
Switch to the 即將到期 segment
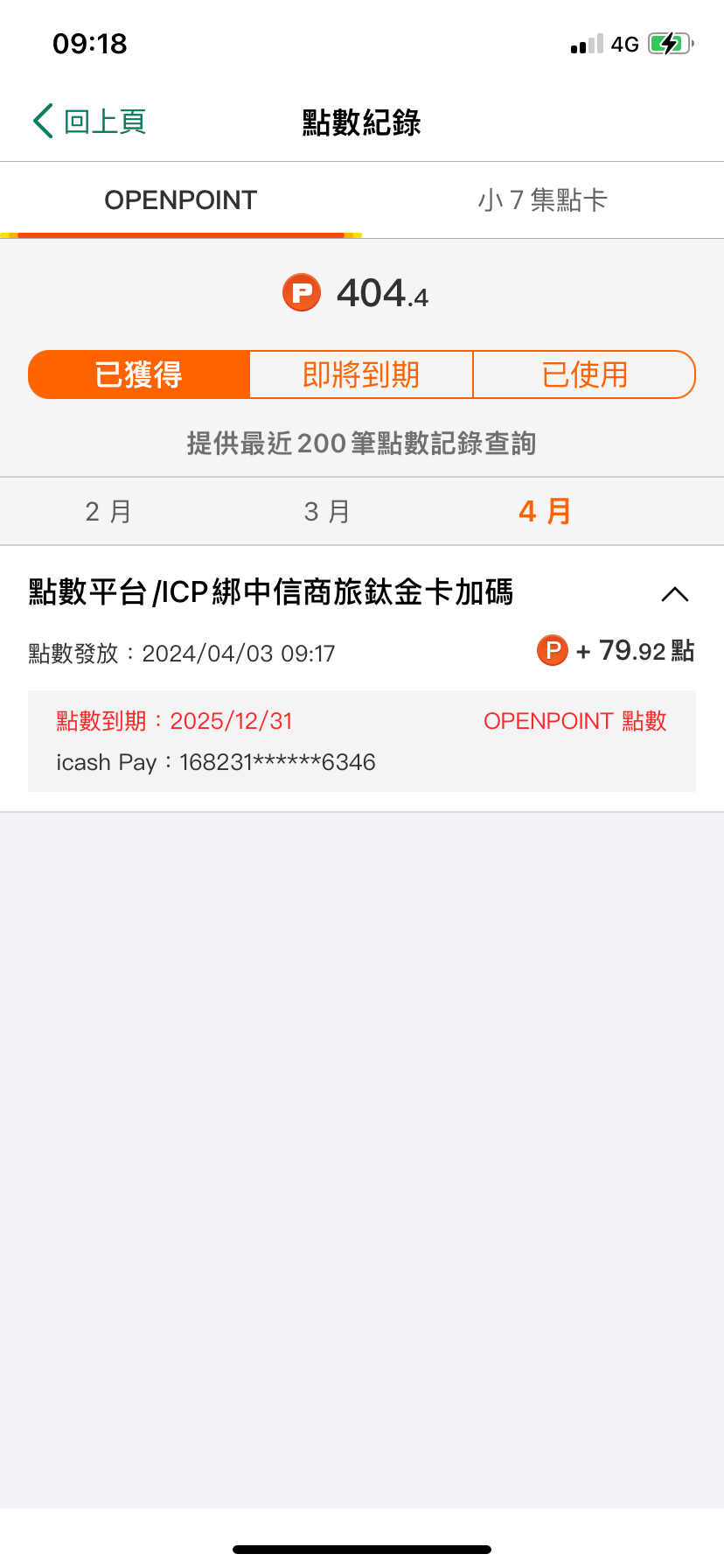[x=361, y=374]
